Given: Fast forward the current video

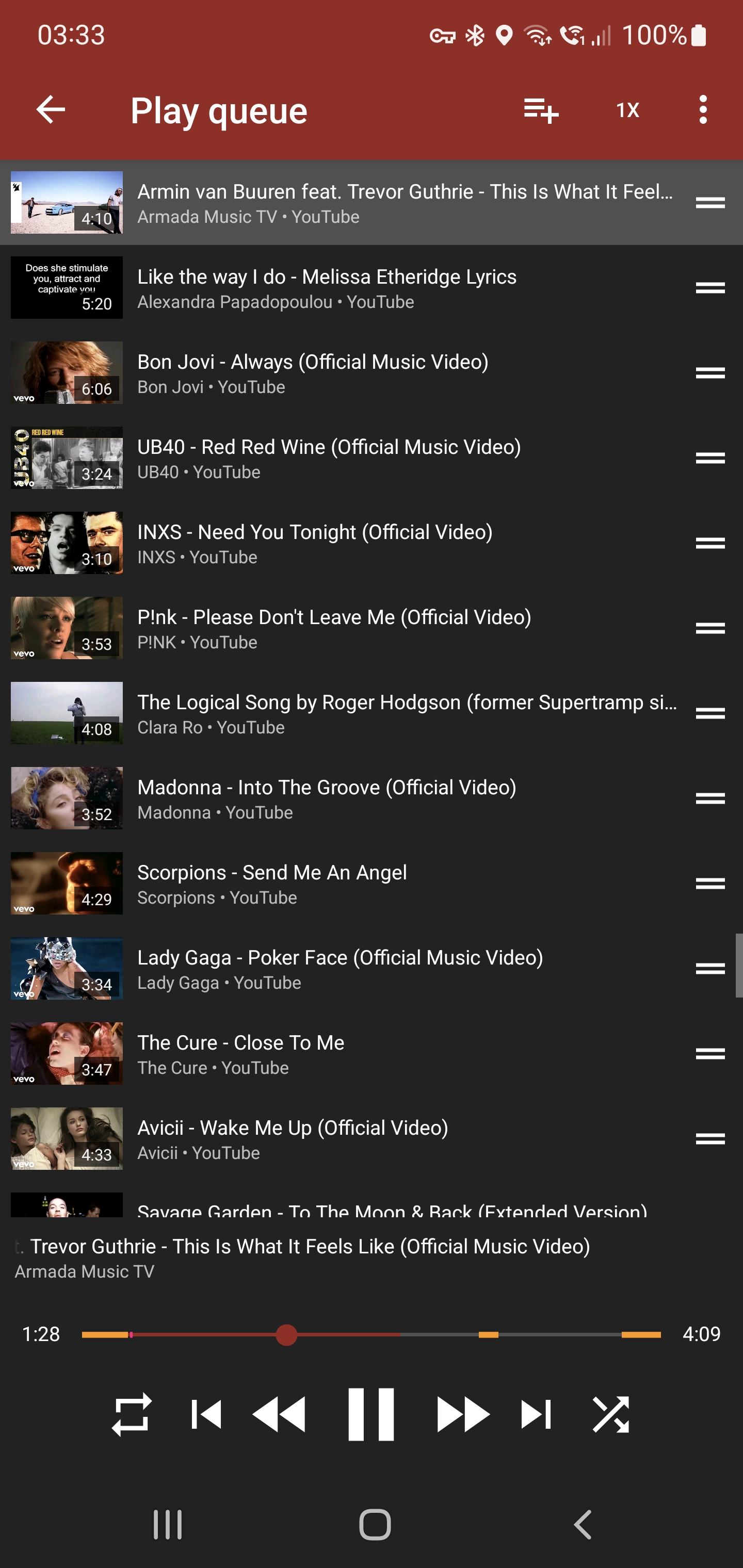Looking at the screenshot, I should [x=463, y=1414].
